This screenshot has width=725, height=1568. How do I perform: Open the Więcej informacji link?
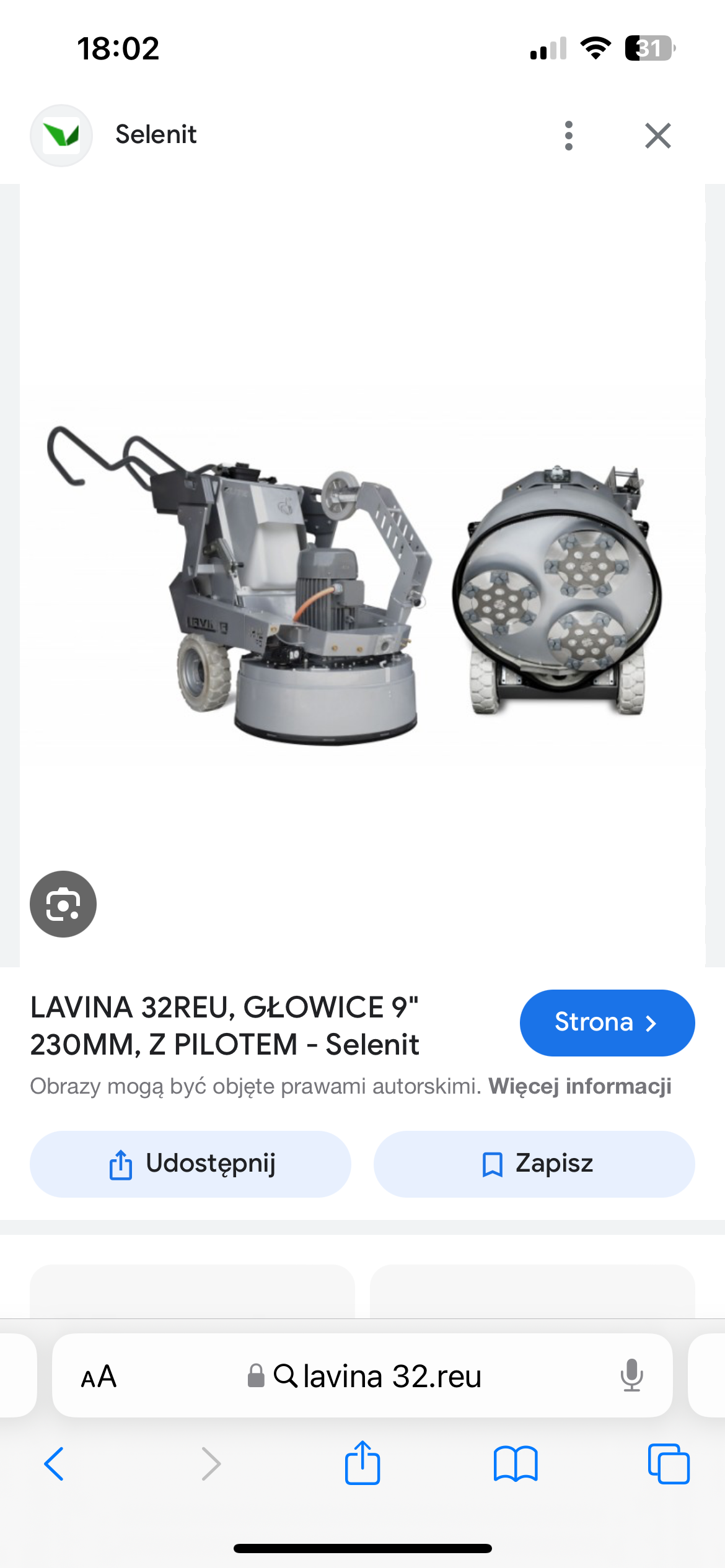tap(579, 1086)
